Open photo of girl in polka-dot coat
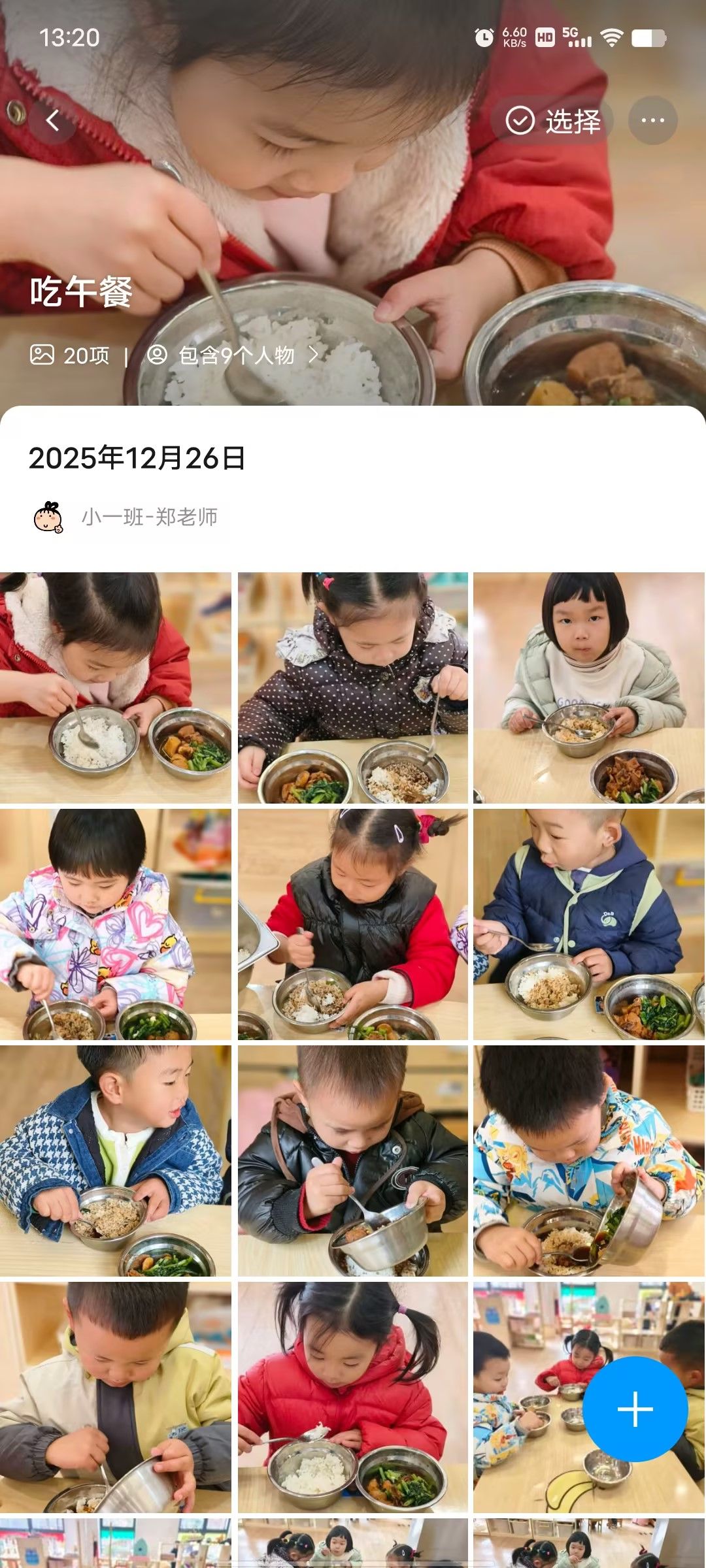The width and height of the screenshot is (706, 1568). [x=353, y=688]
